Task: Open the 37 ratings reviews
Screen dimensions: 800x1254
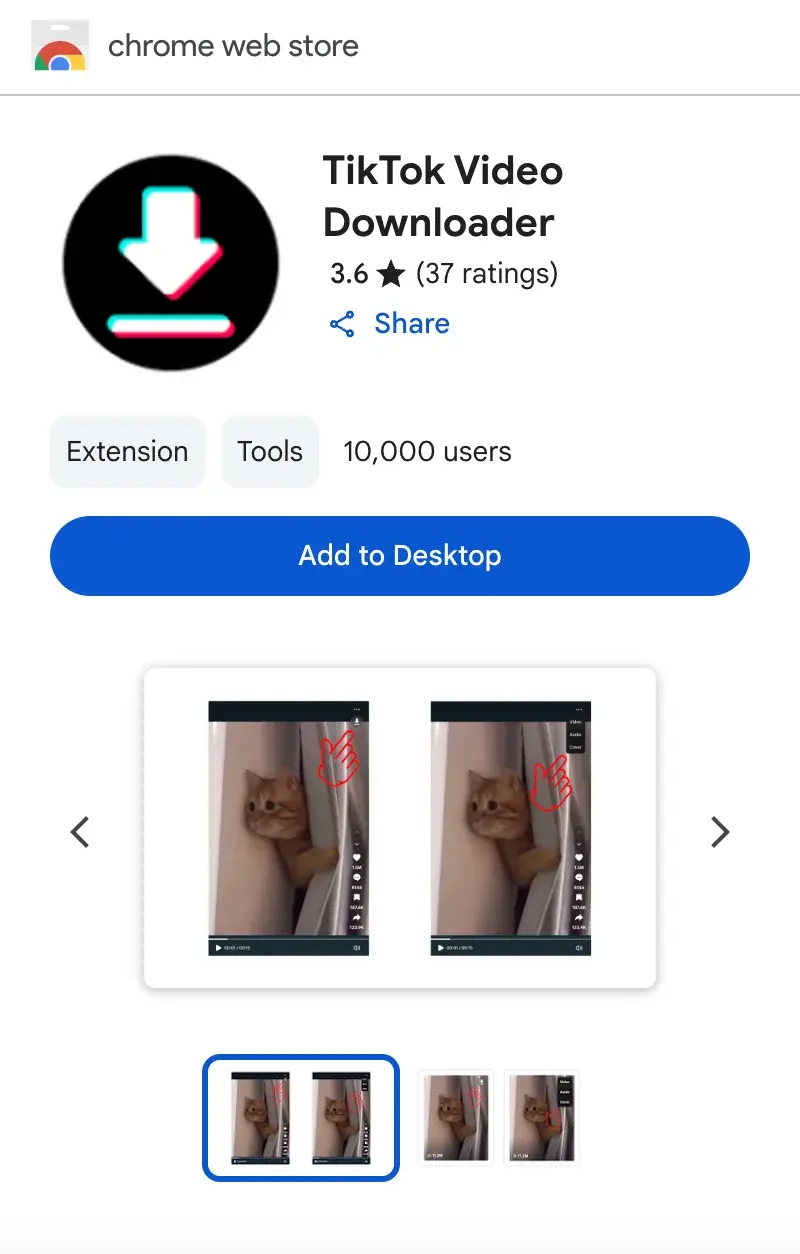Action: (487, 273)
